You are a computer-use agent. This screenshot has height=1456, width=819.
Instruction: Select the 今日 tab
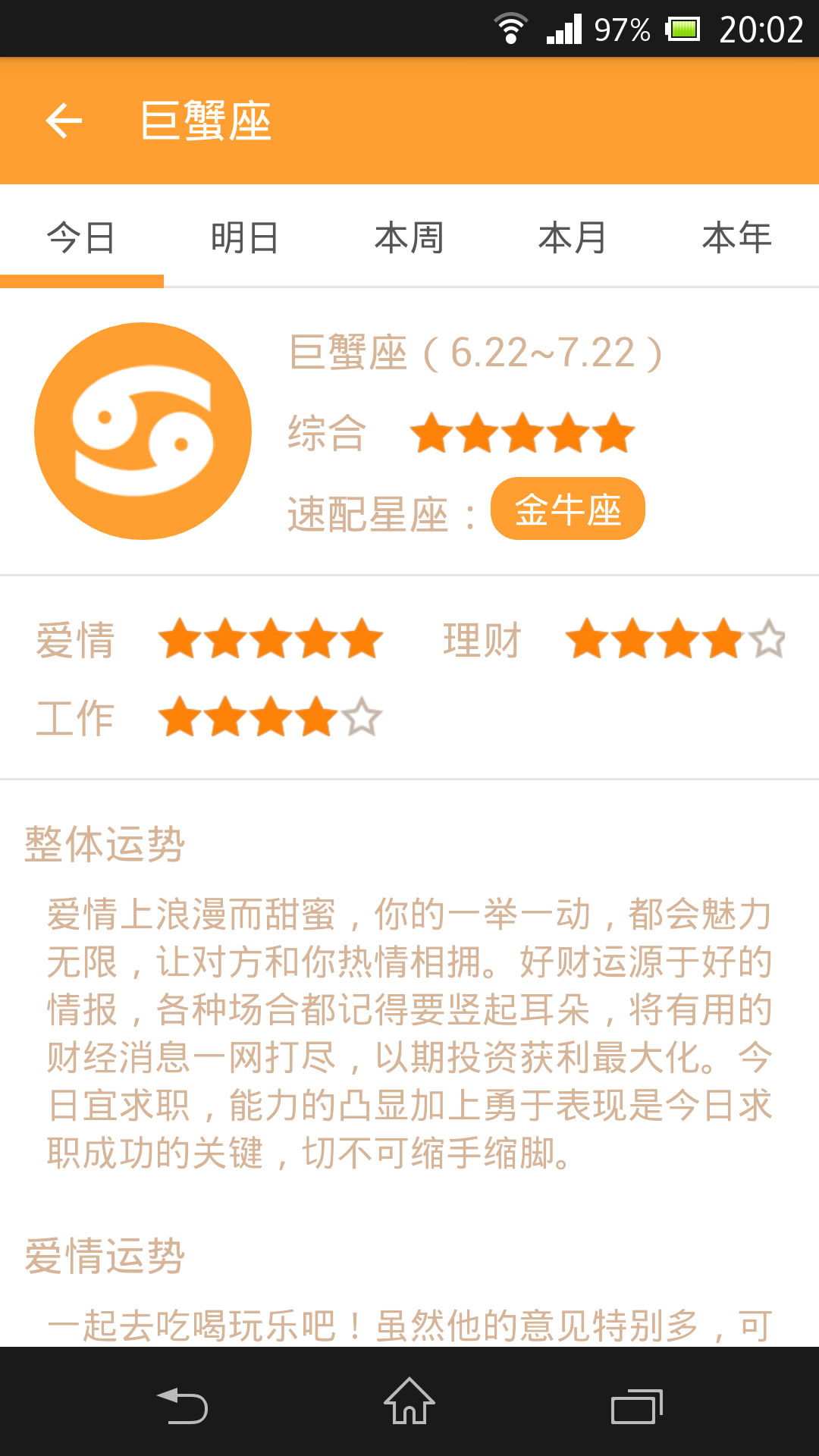pyautogui.click(x=81, y=238)
